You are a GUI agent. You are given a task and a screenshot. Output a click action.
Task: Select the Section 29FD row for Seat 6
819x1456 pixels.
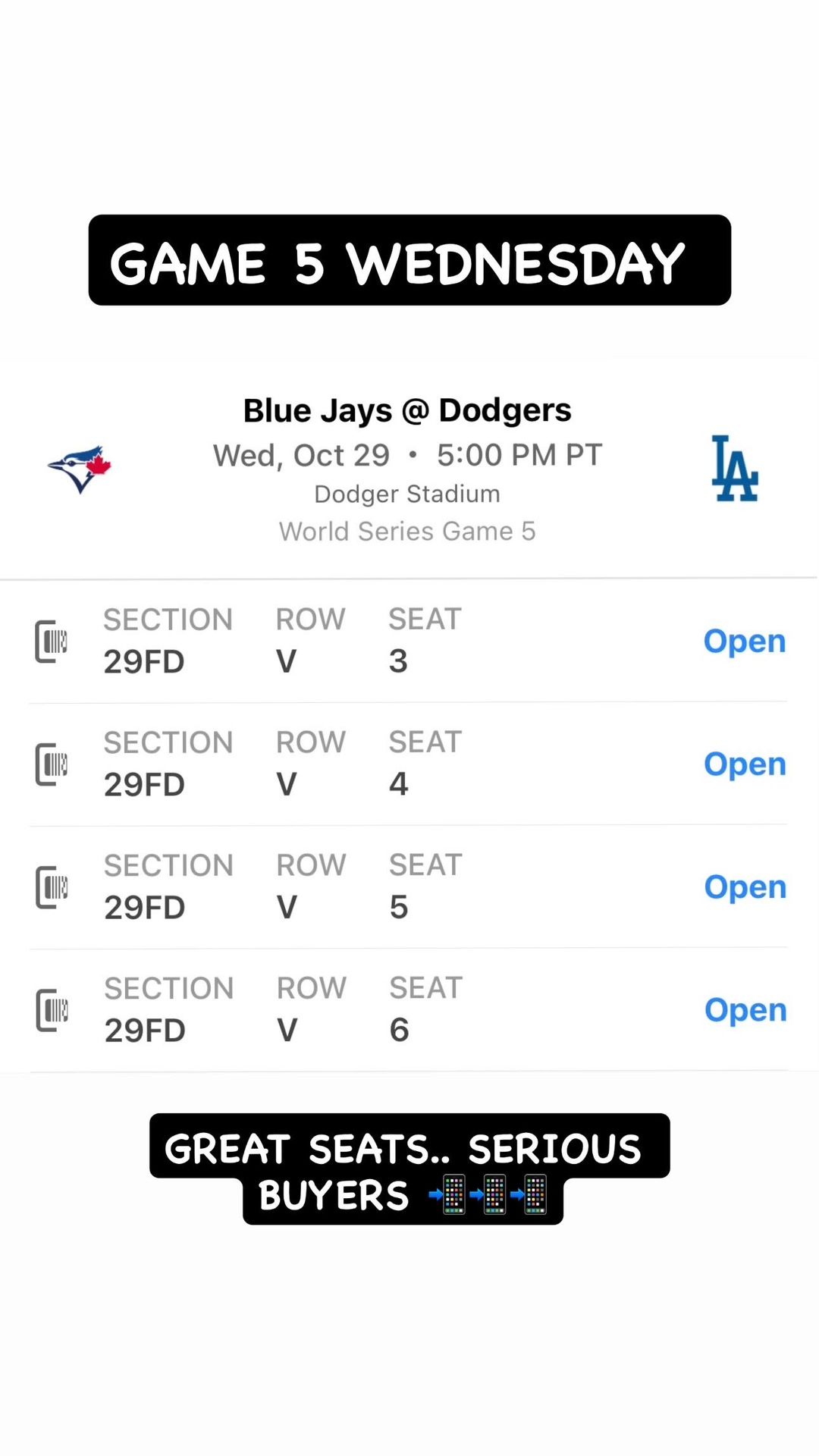[145, 1029]
